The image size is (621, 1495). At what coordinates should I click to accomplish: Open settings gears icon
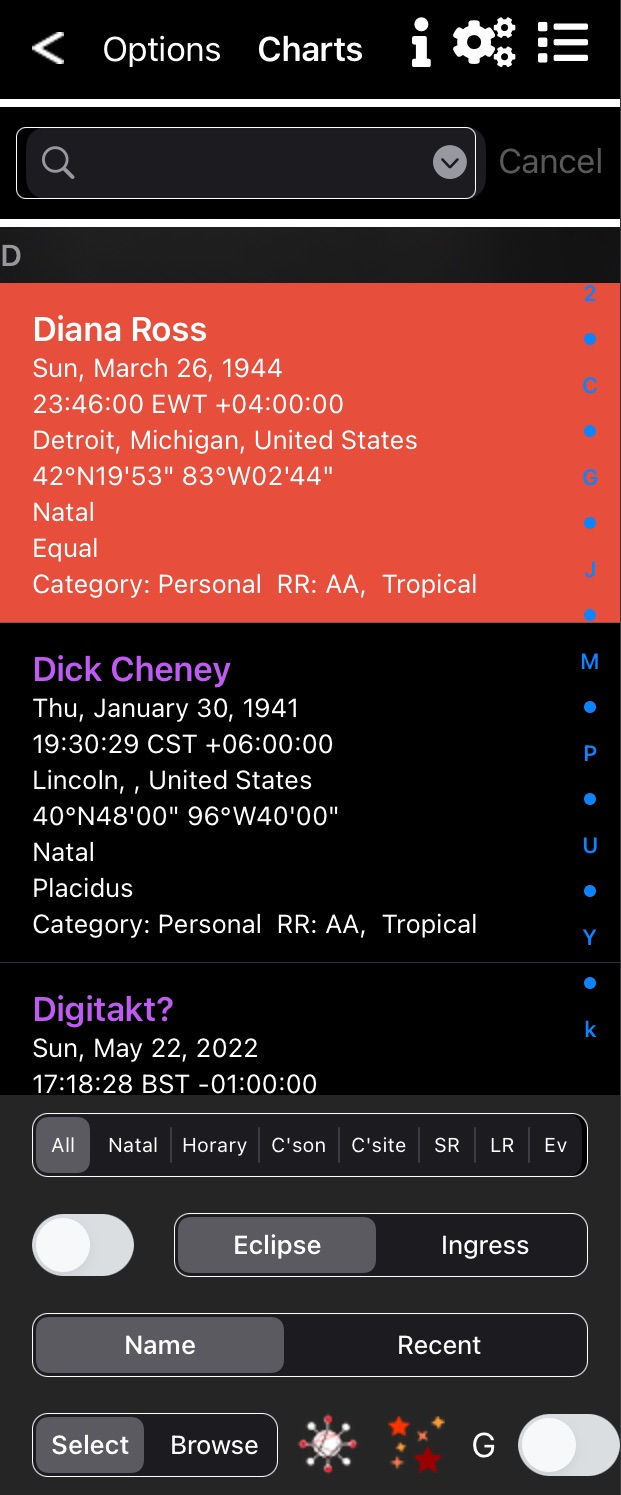[484, 45]
